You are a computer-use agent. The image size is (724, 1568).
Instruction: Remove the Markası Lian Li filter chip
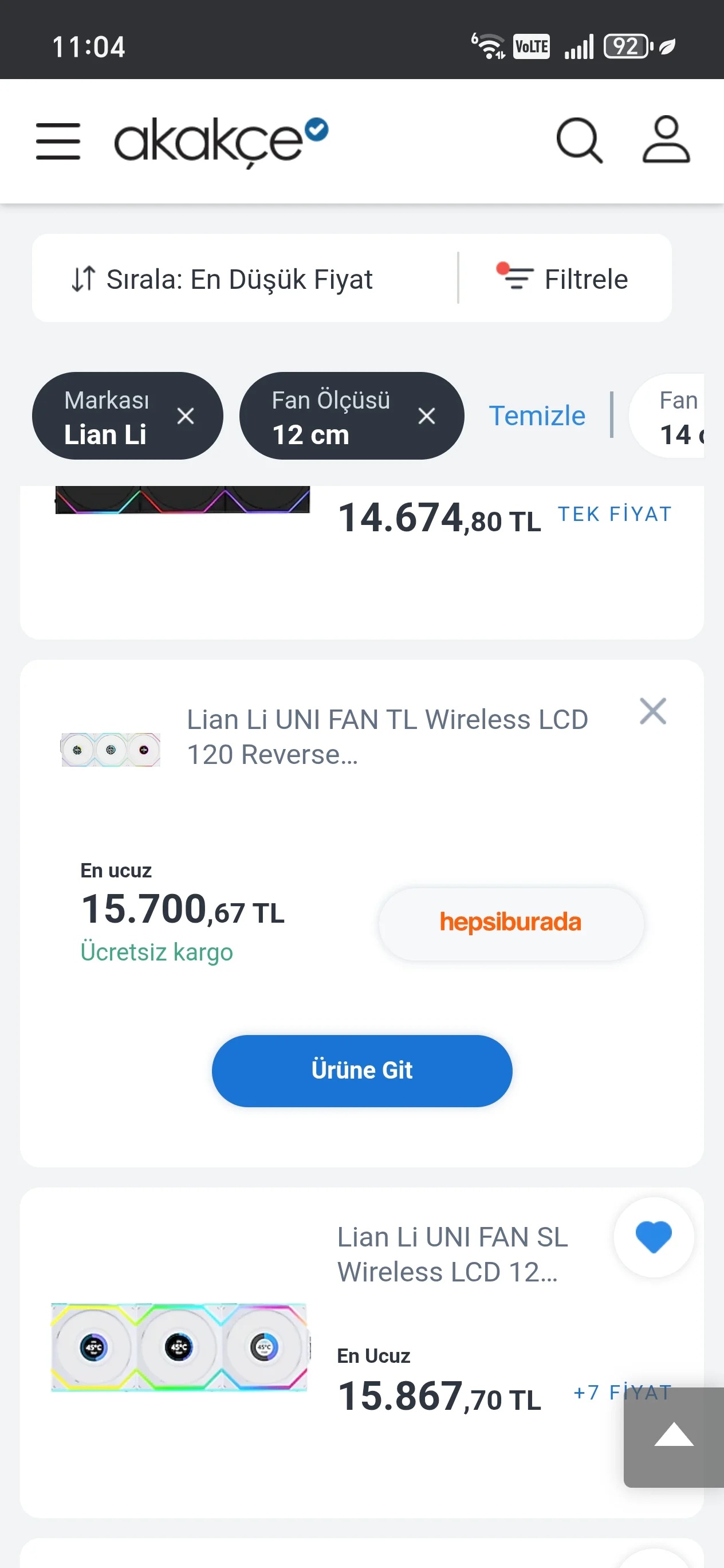186,416
